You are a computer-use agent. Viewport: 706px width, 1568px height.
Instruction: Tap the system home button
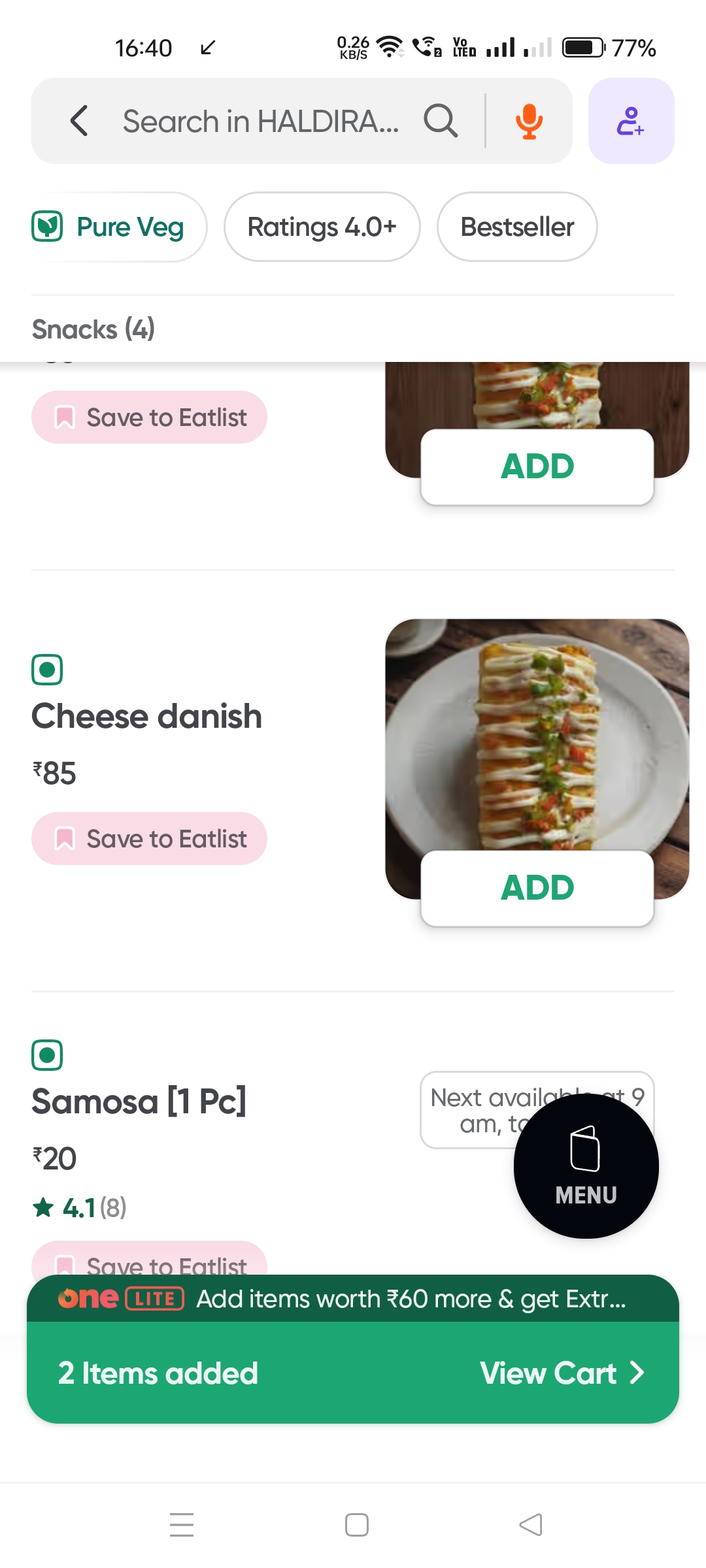tap(356, 1525)
